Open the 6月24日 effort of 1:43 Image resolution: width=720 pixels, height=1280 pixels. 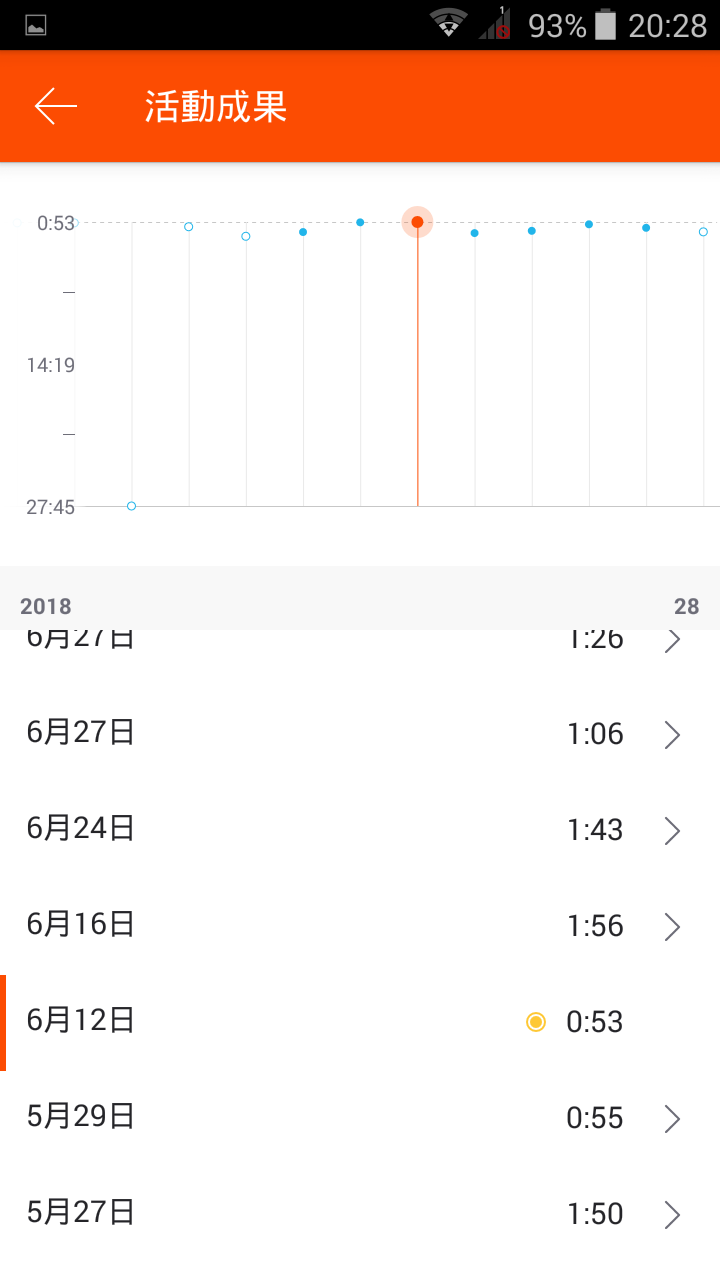point(360,830)
